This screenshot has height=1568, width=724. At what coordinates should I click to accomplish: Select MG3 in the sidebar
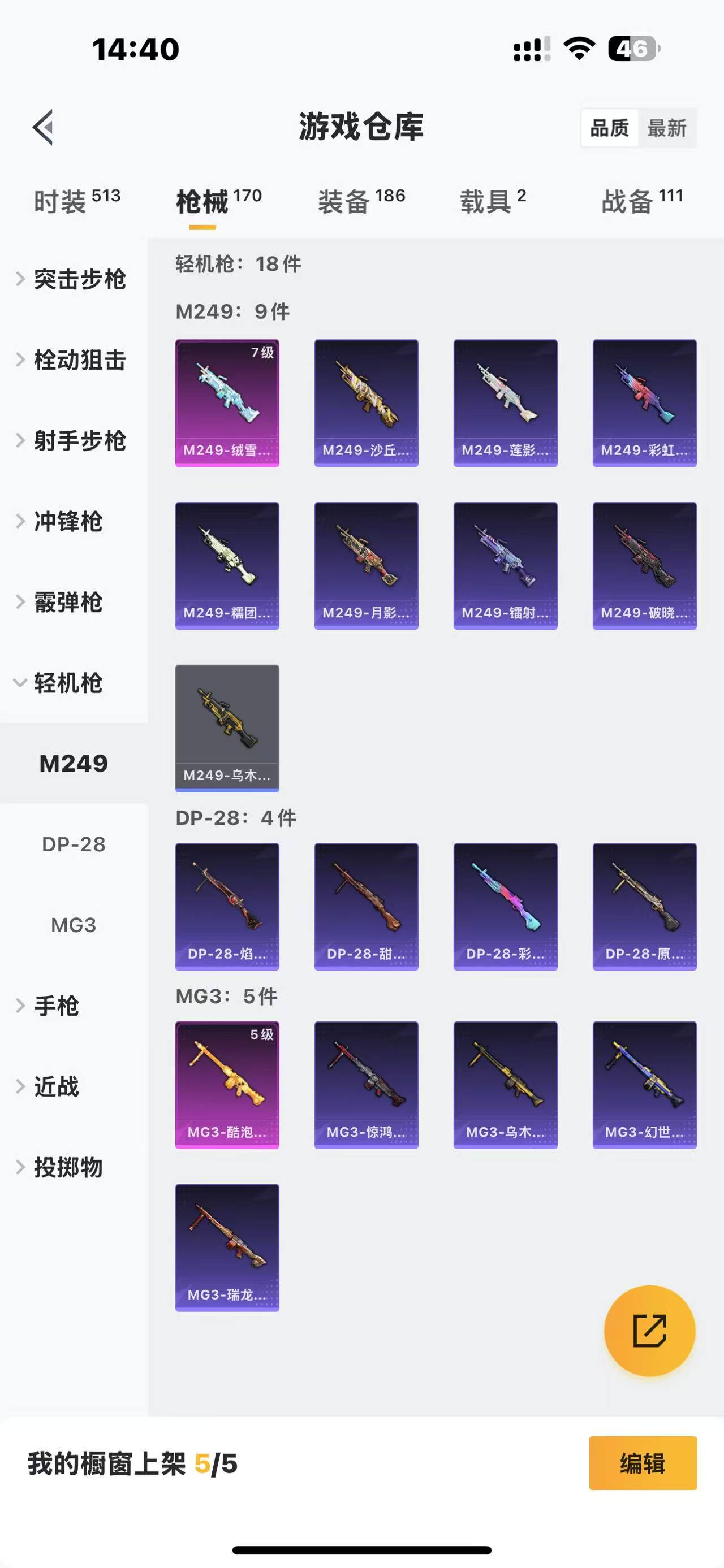74,925
